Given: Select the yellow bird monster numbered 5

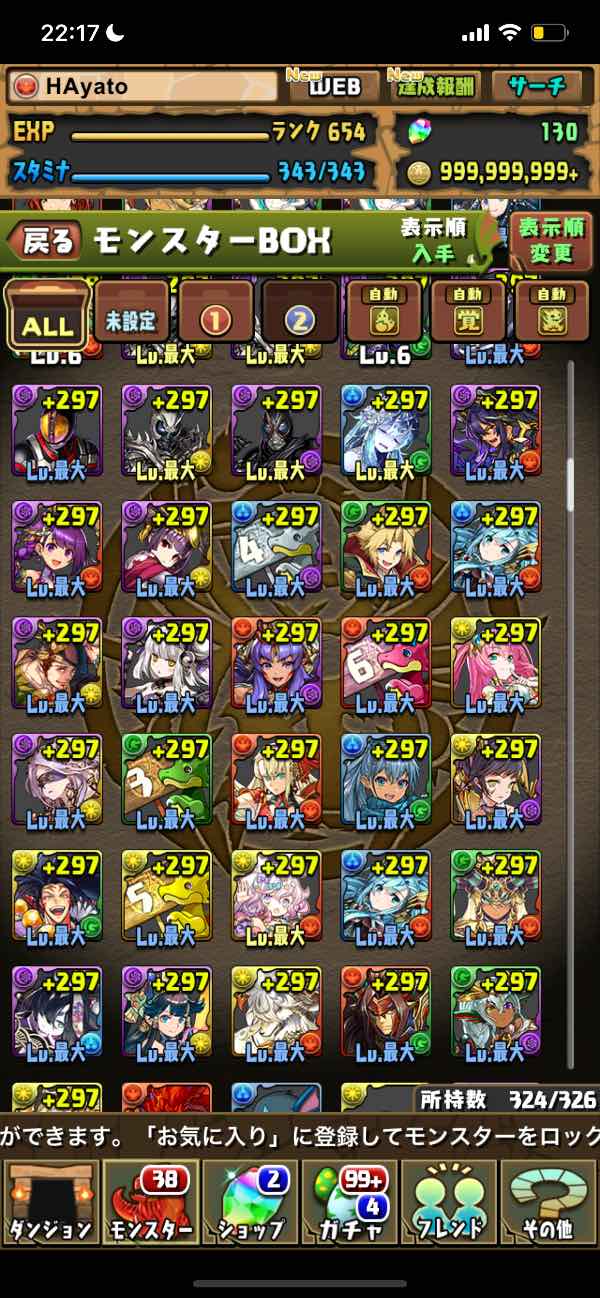Looking at the screenshot, I should coord(166,897).
